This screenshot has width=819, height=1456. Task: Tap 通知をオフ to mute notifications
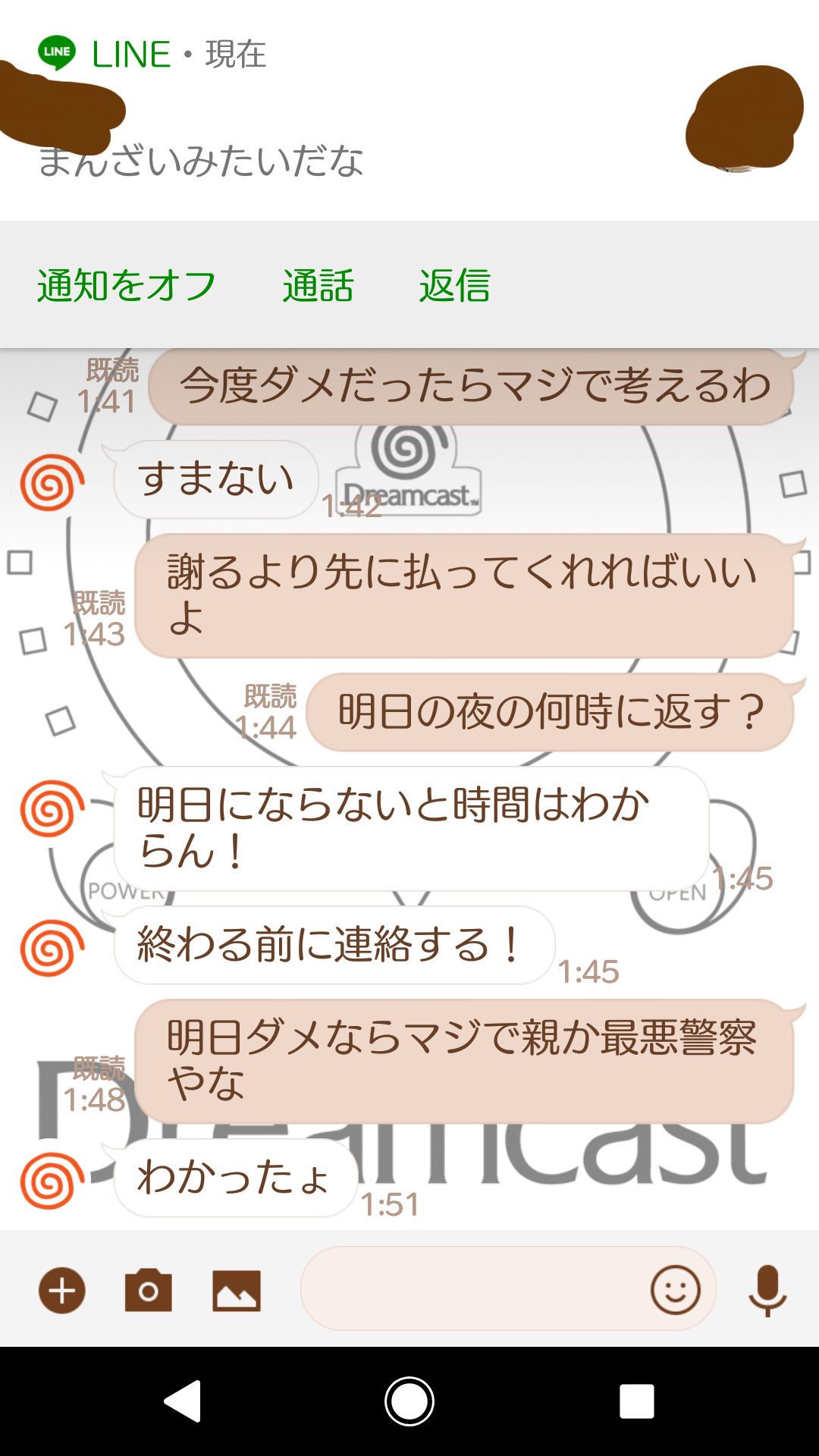127,286
